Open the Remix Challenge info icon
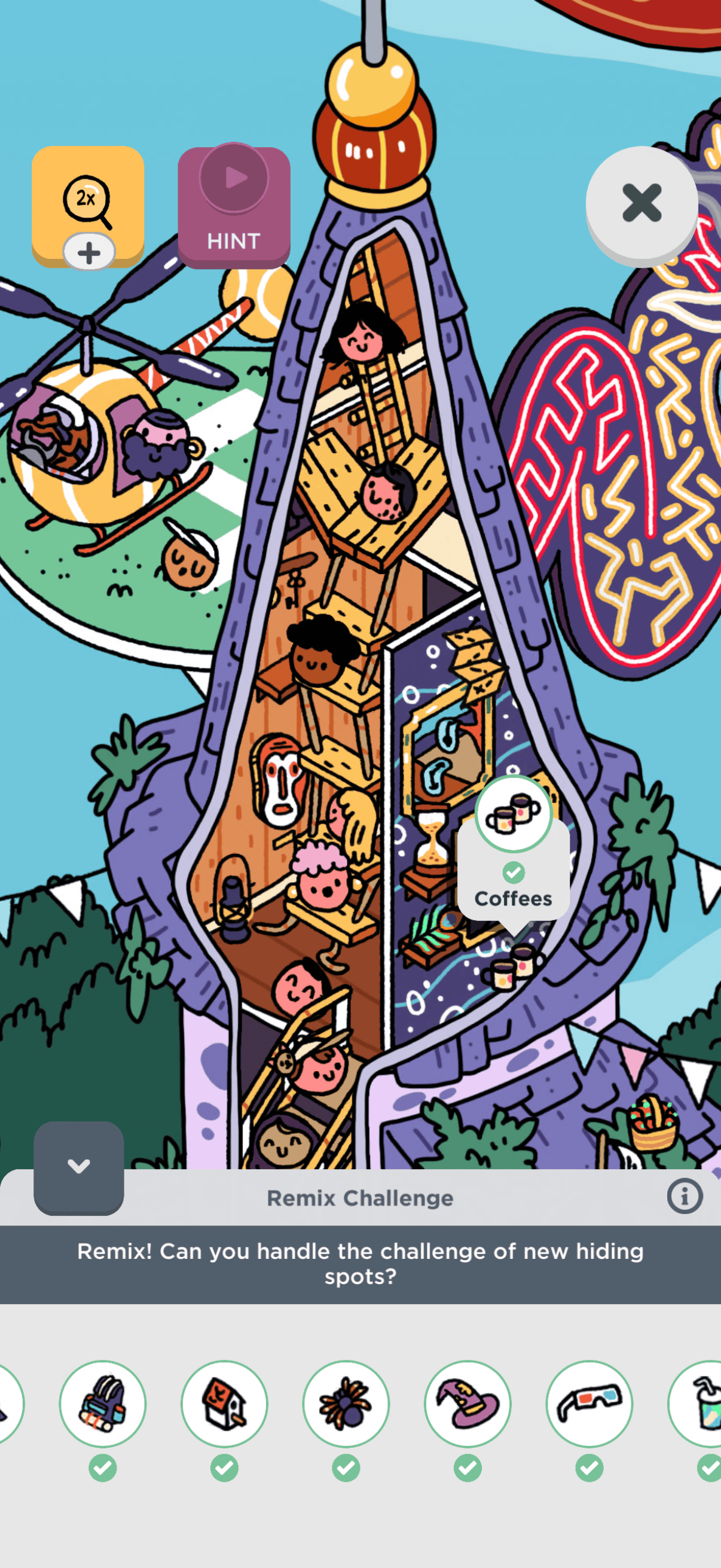The image size is (721, 1568). point(684,1196)
